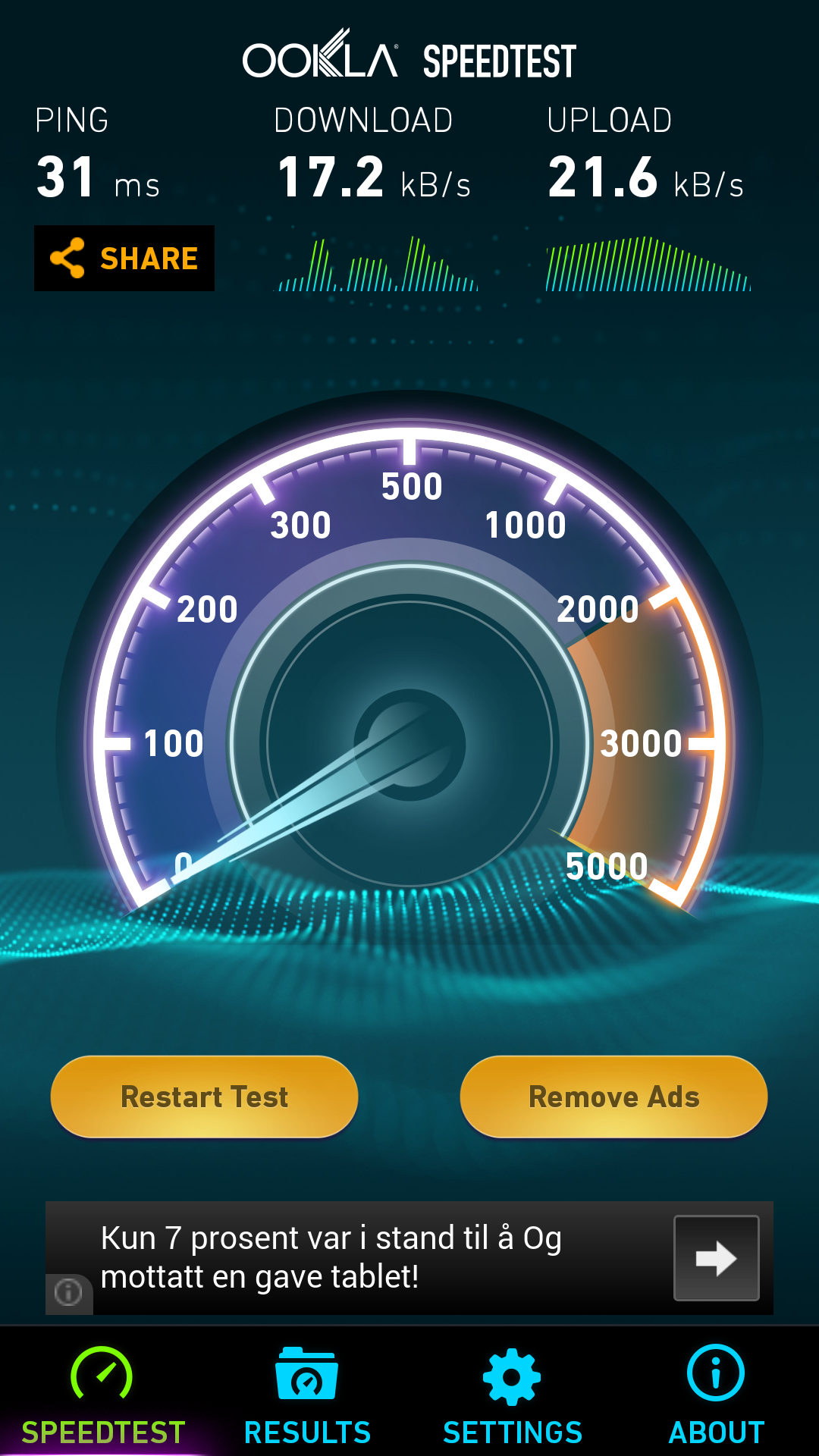Tap the ad info icon
This screenshot has width=819, height=1456.
pyautogui.click(x=68, y=1291)
